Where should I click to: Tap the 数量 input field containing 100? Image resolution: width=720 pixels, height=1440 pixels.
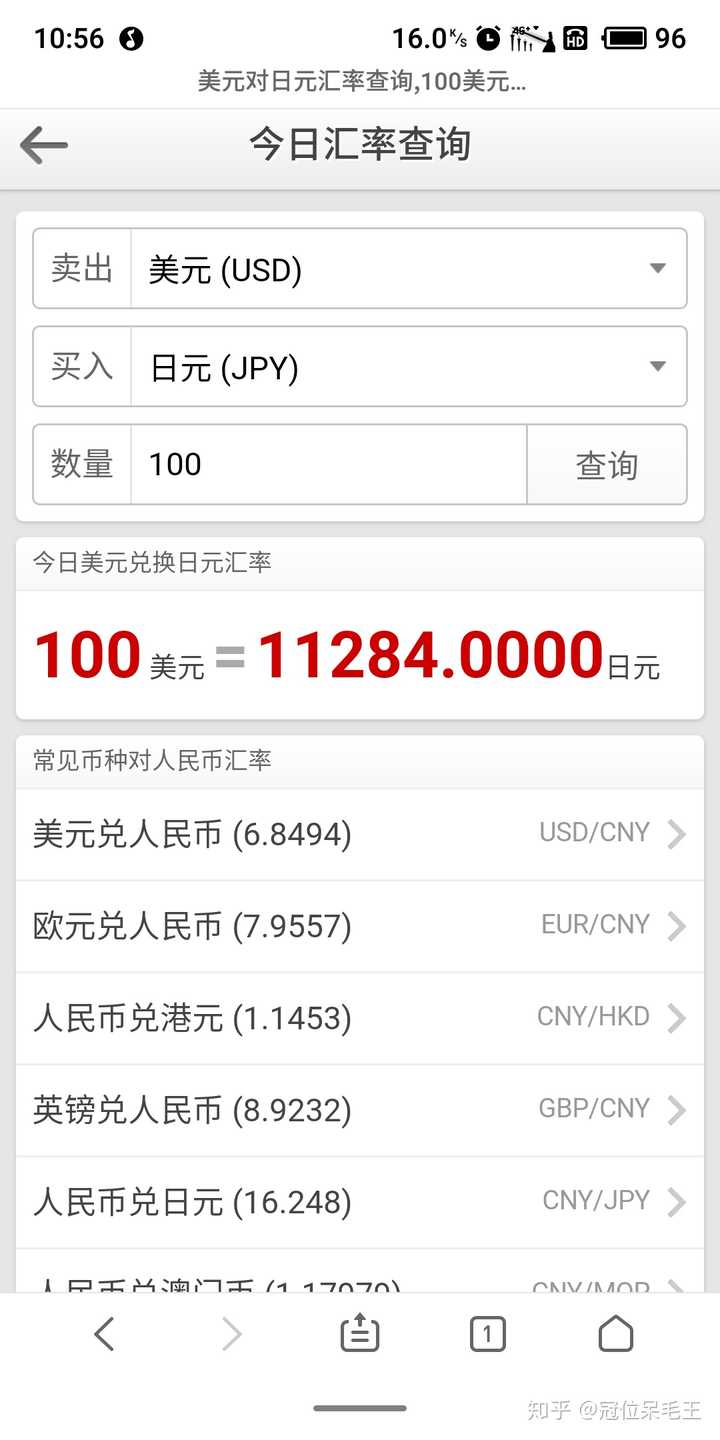point(330,463)
